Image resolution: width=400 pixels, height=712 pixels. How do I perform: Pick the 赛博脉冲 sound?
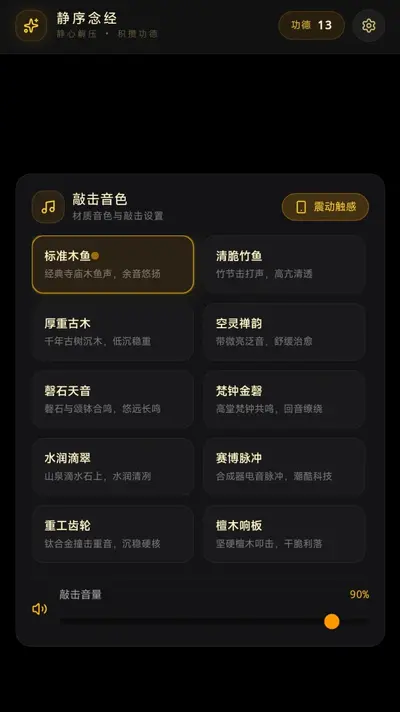pyautogui.click(x=284, y=466)
